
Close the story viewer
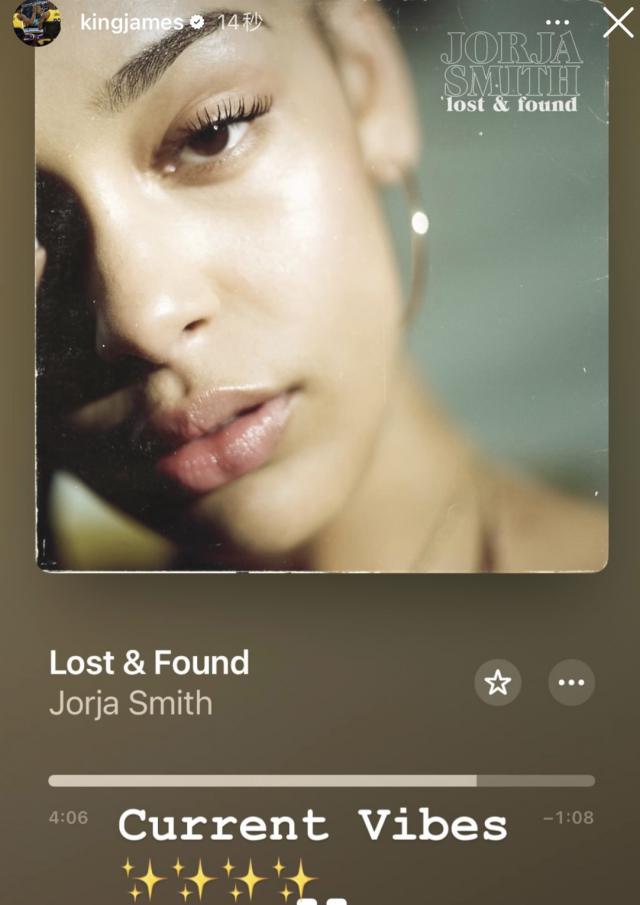click(x=618, y=22)
